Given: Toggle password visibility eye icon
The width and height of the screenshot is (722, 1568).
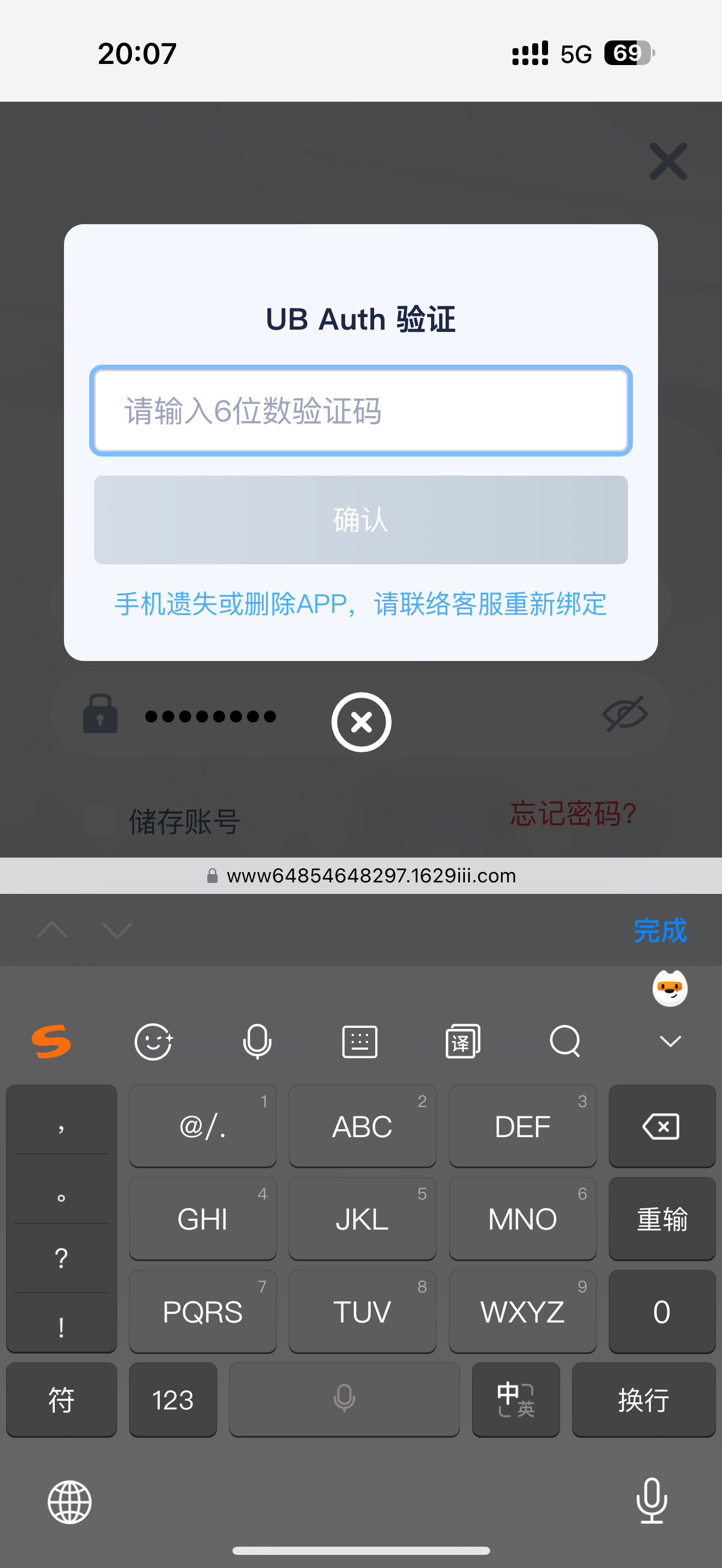Looking at the screenshot, I should pos(625,713).
